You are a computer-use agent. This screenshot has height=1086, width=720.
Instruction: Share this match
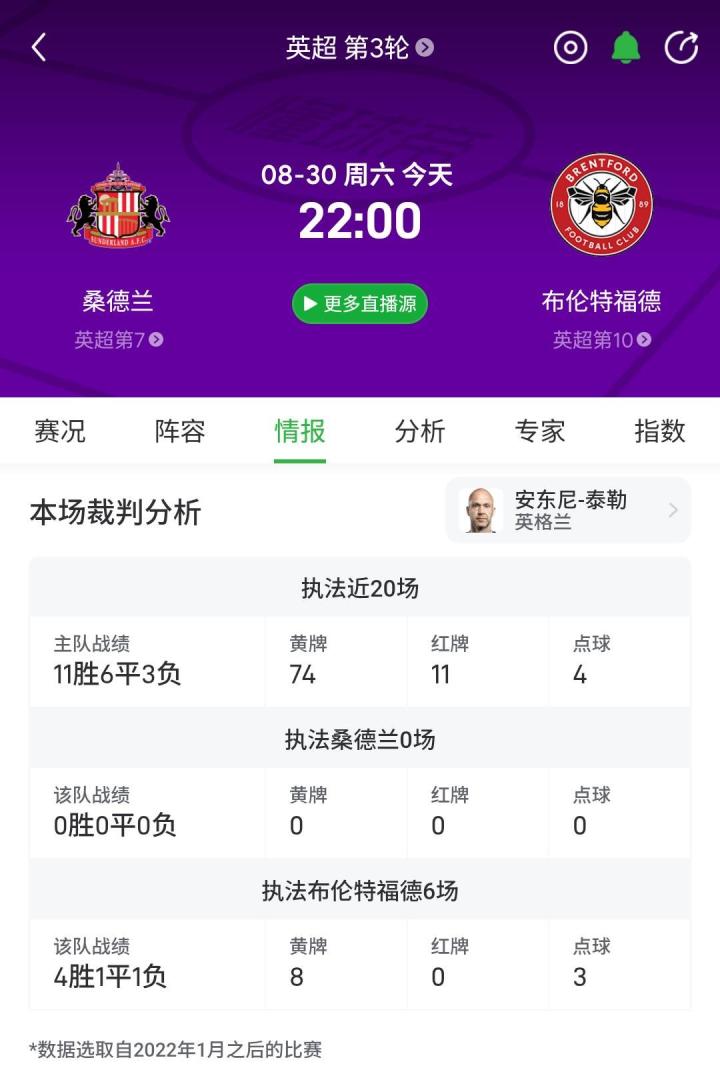(681, 47)
